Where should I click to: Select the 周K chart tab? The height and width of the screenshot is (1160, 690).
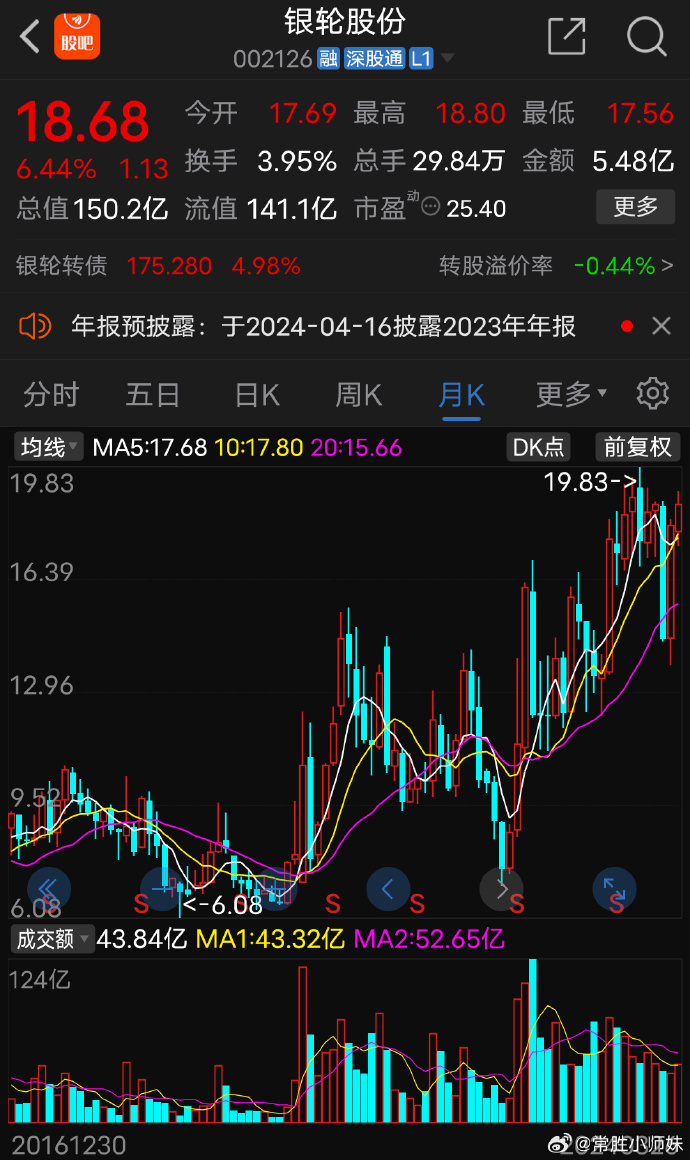[359, 394]
